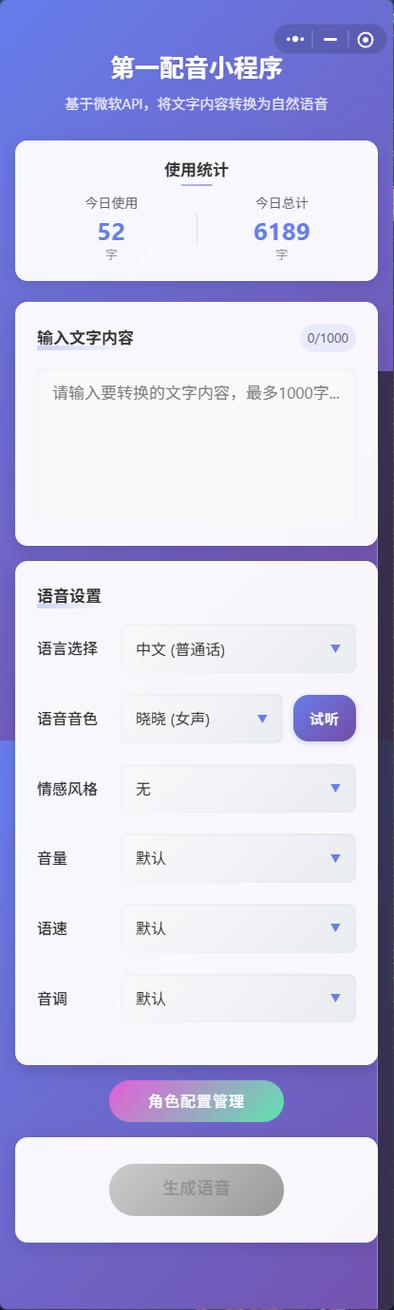Viewport: 394px width, 1310px height.
Task: Open the 音调 pitch dropdown
Action: click(x=238, y=998)
